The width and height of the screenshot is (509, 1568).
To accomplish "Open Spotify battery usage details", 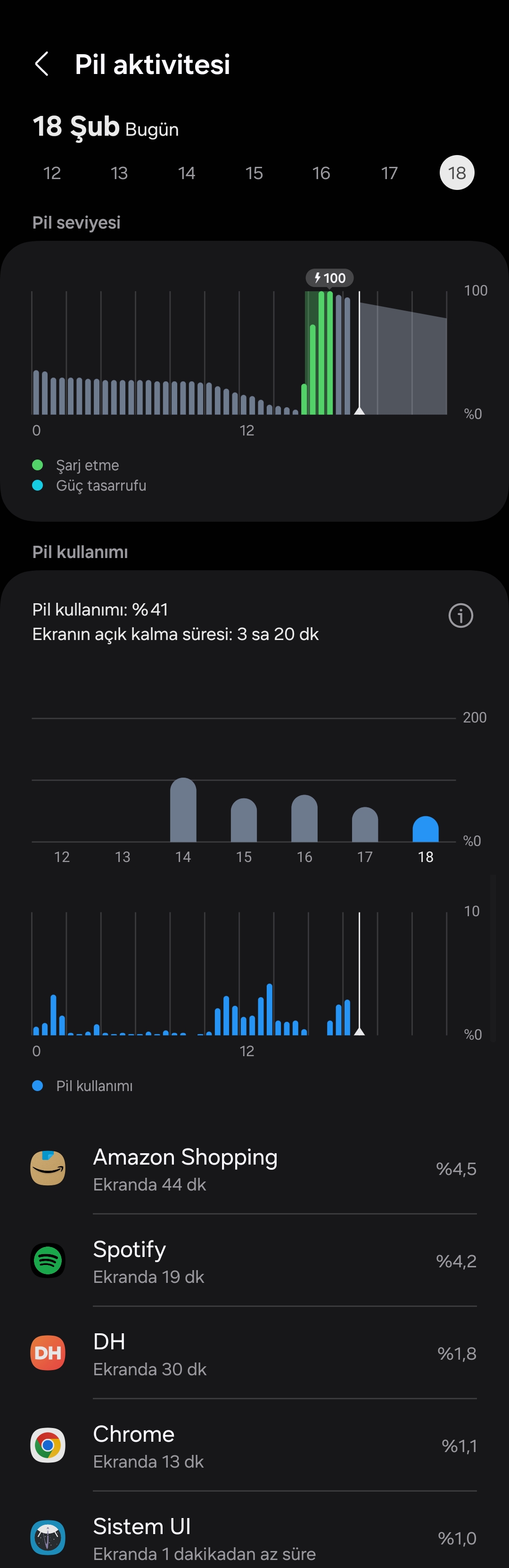I will click(254, 1261).
